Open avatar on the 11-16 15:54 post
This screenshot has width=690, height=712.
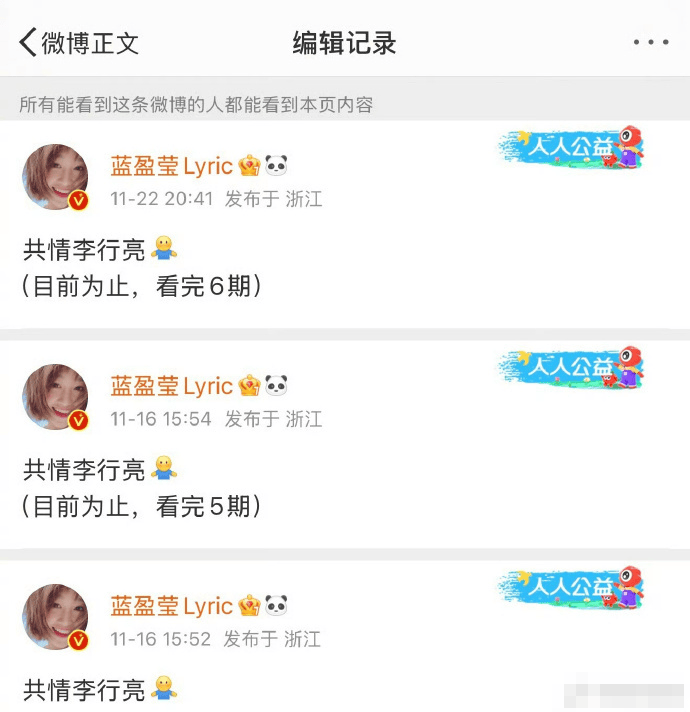(x=56, y=398)
